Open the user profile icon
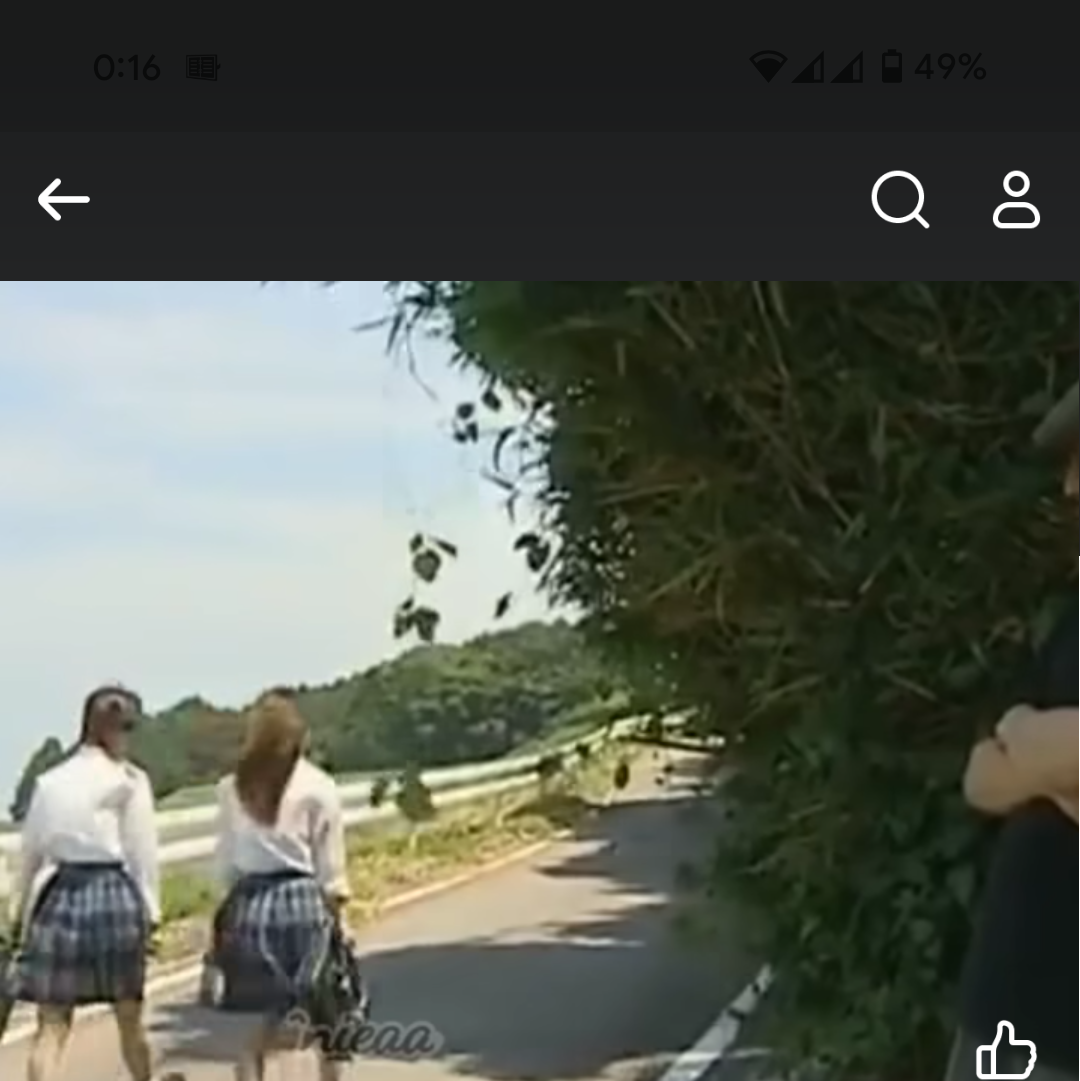This screenshot has height=1081, width=1080. [x=1016, y=200]
